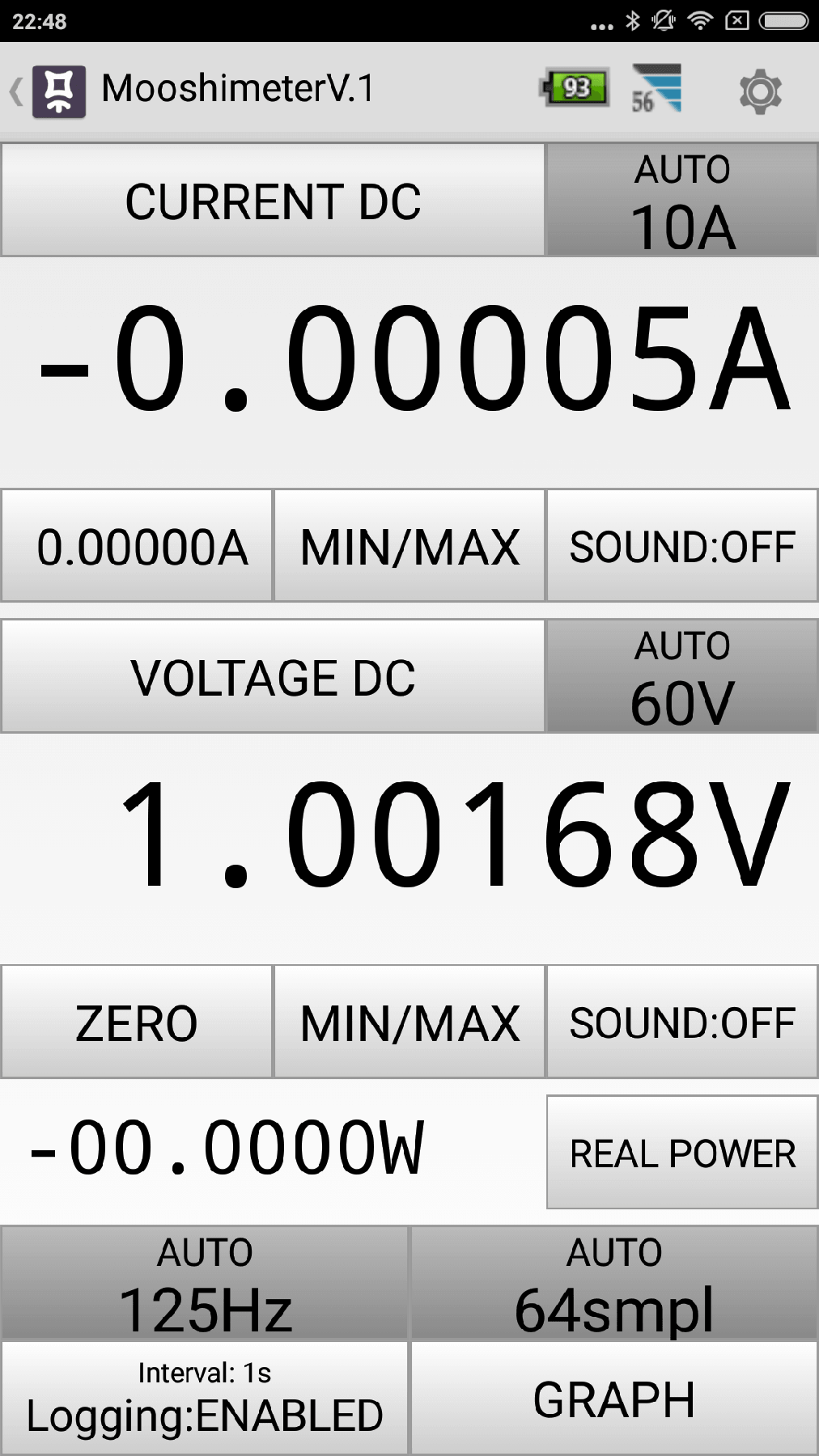The image size is (819, 1456).
Task: Toggle SOUND:OFF for the voltage channel
Action: click(682, 1022)
